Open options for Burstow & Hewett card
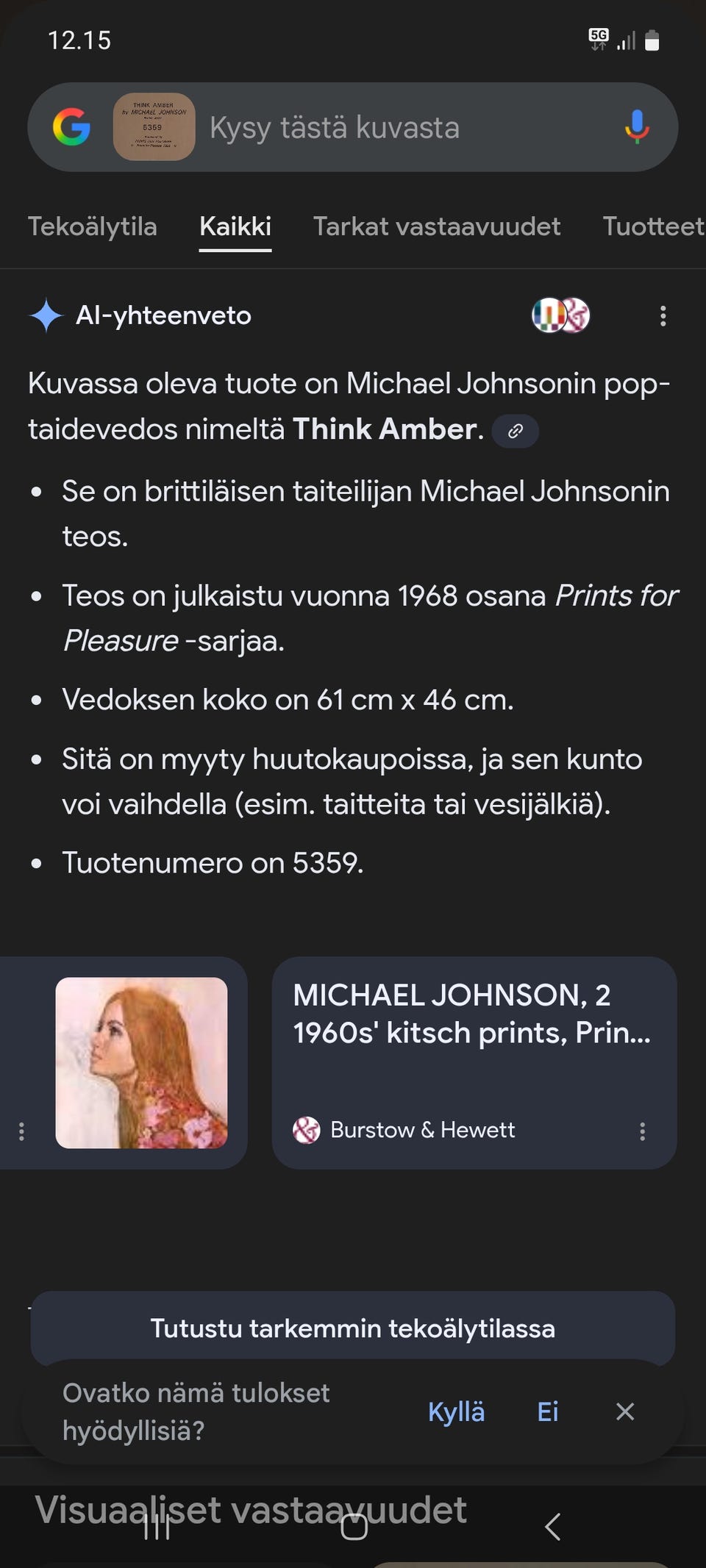This screenshot has width=706, height=1568. point(642,1131)
